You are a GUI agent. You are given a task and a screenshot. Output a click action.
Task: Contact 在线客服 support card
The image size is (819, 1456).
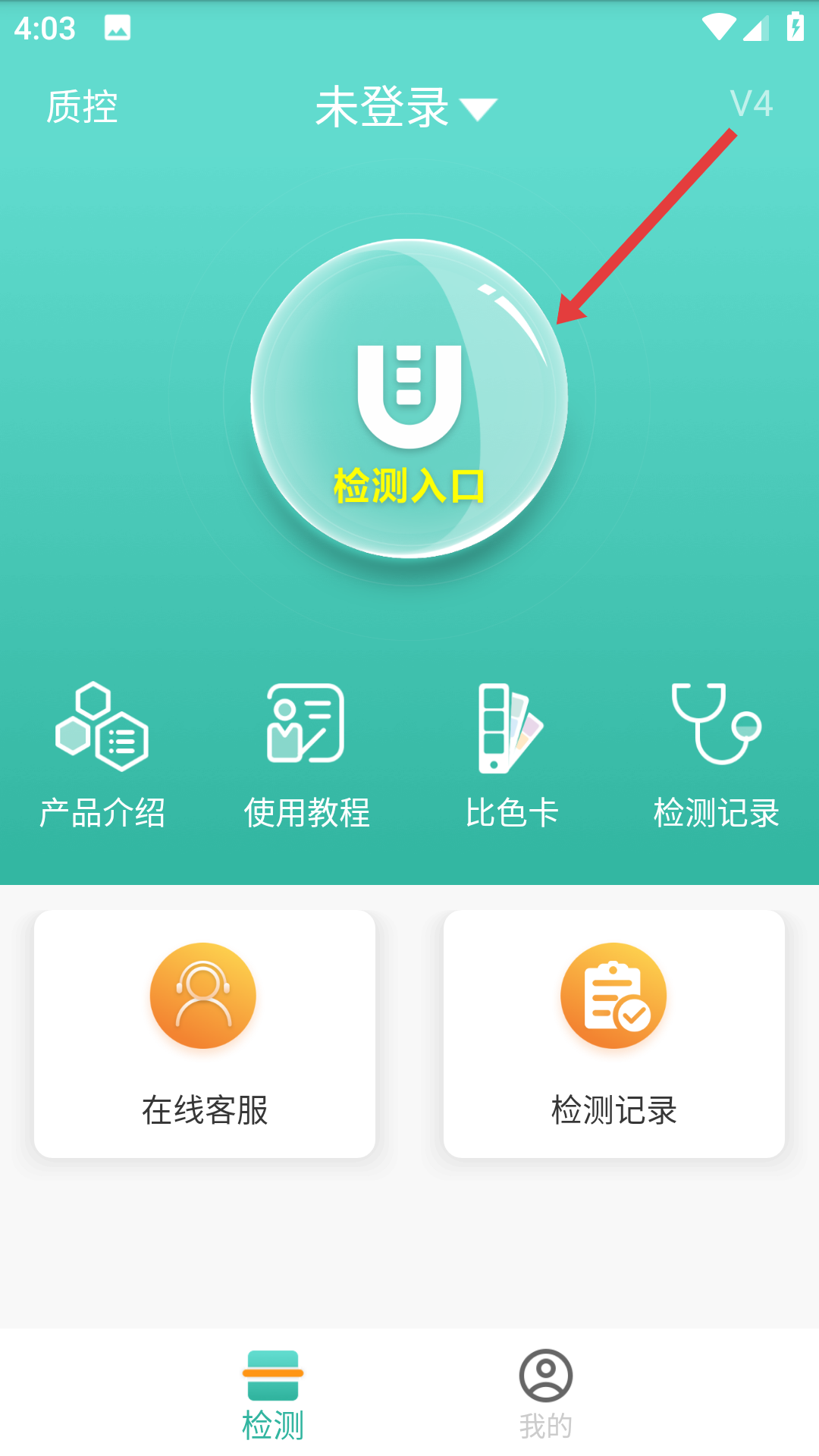pos(205,1034)
